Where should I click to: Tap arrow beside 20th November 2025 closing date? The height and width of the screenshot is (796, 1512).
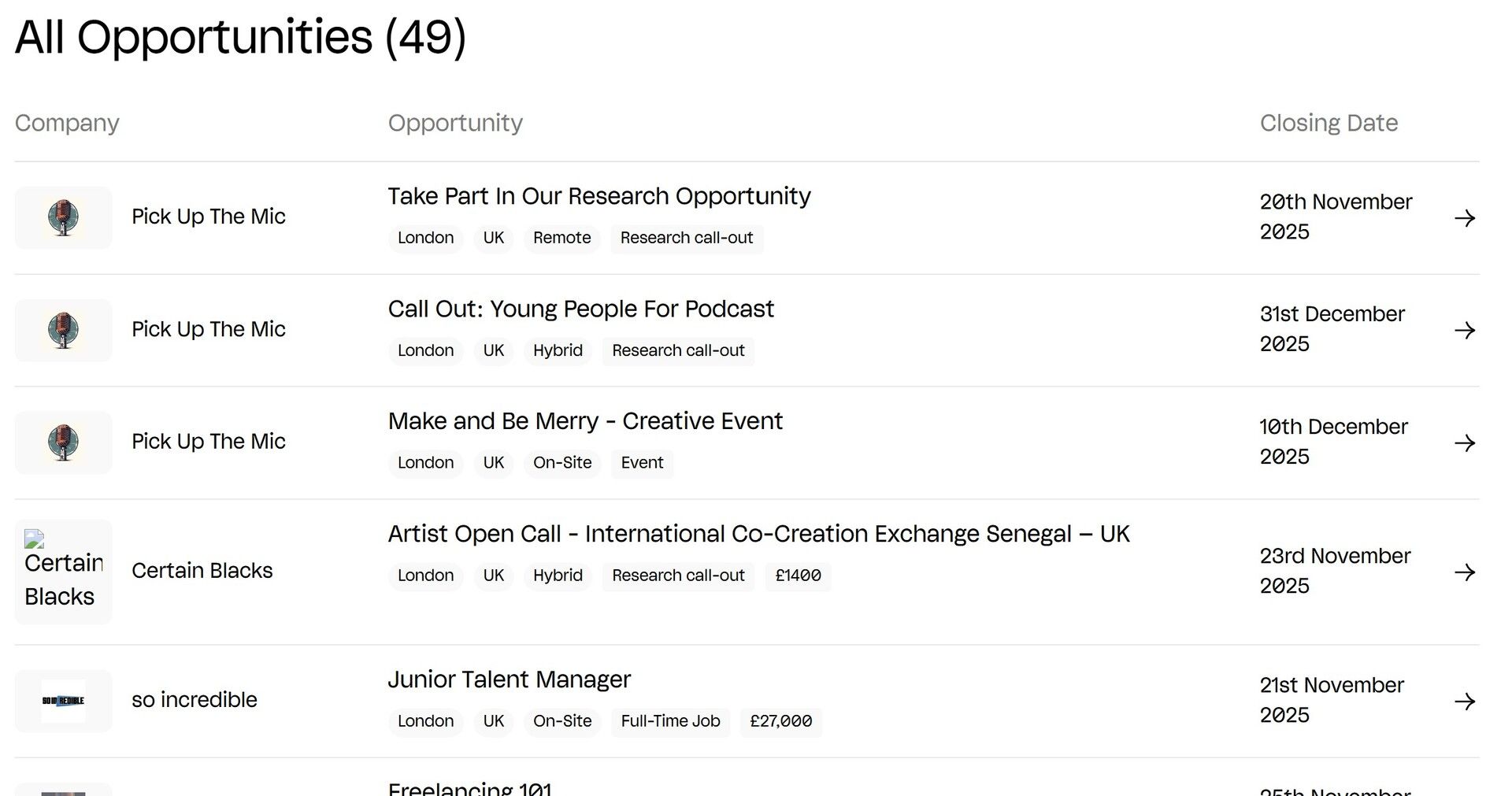[x=1465, y=218]
